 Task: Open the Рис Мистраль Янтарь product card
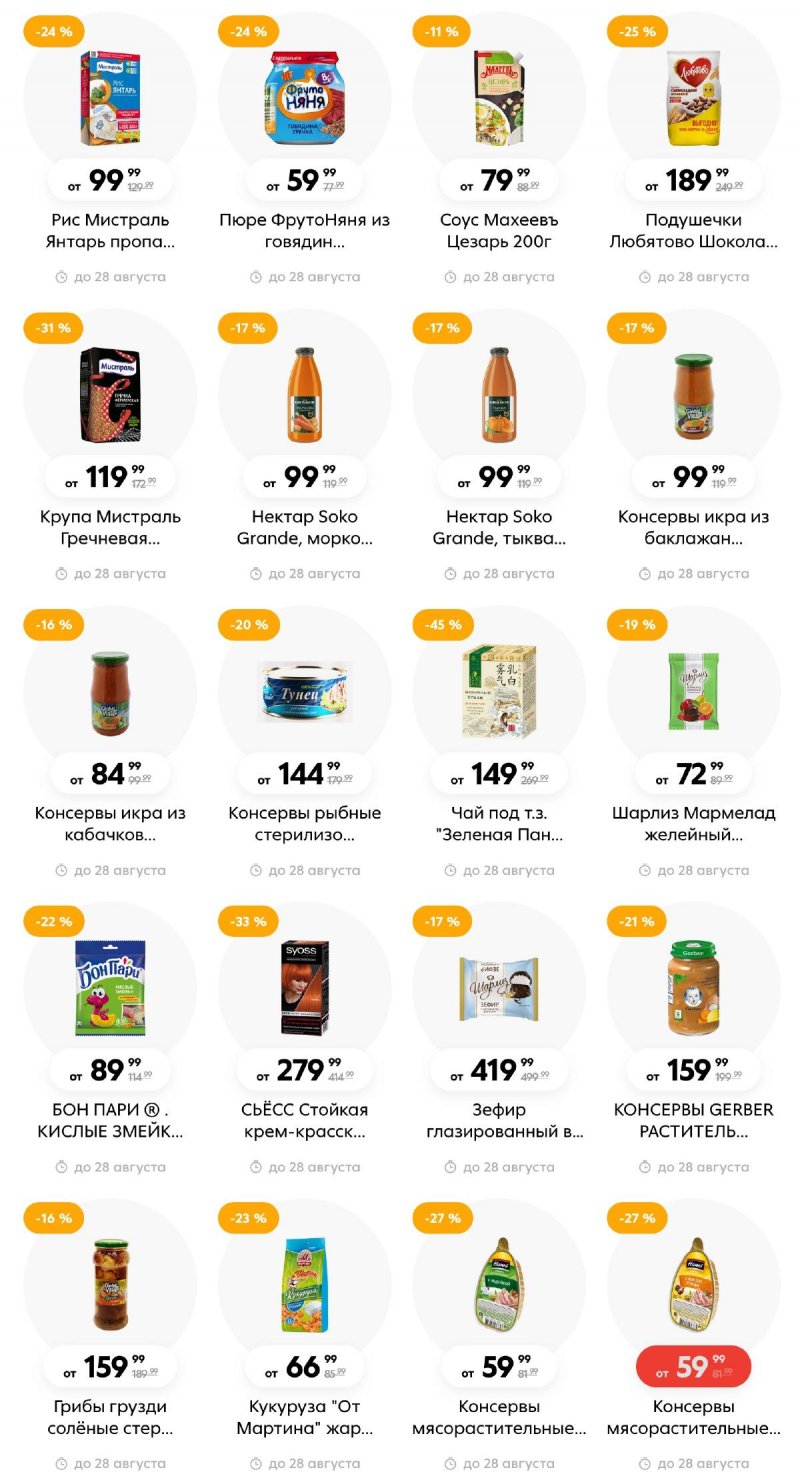coord(109,150)
